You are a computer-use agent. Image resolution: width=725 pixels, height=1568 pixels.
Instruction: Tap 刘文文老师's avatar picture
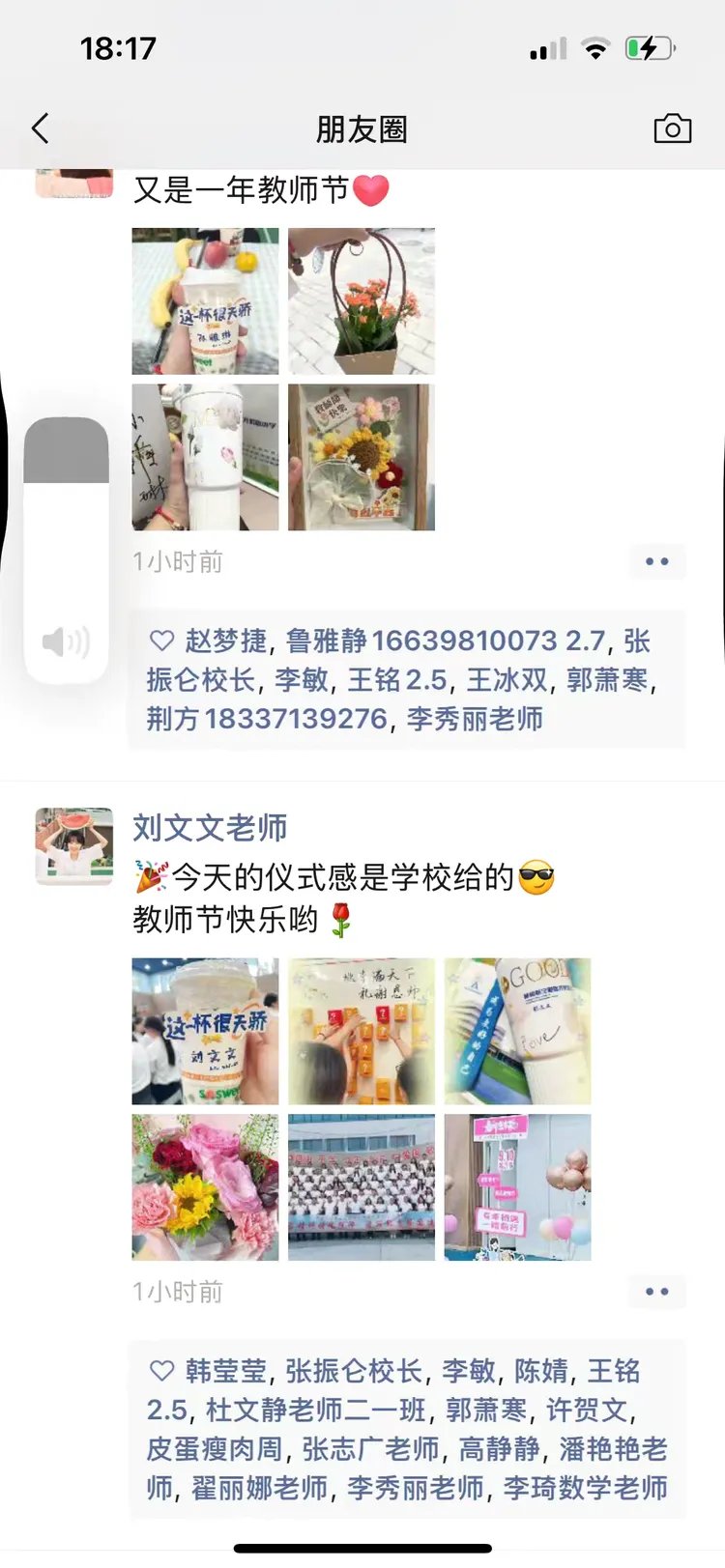(x=74, y=846)
